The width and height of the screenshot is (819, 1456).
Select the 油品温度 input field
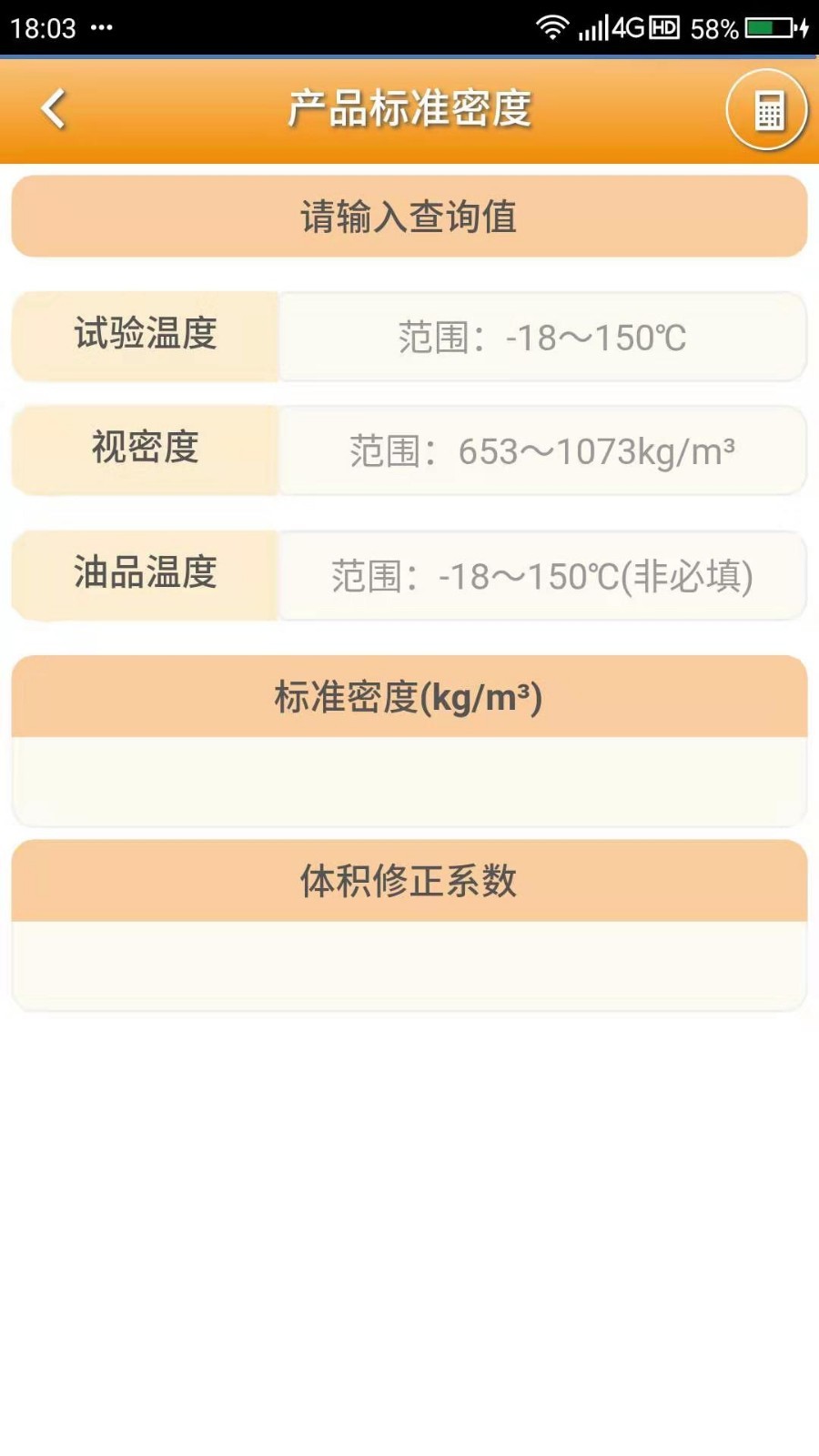(541, 576)
